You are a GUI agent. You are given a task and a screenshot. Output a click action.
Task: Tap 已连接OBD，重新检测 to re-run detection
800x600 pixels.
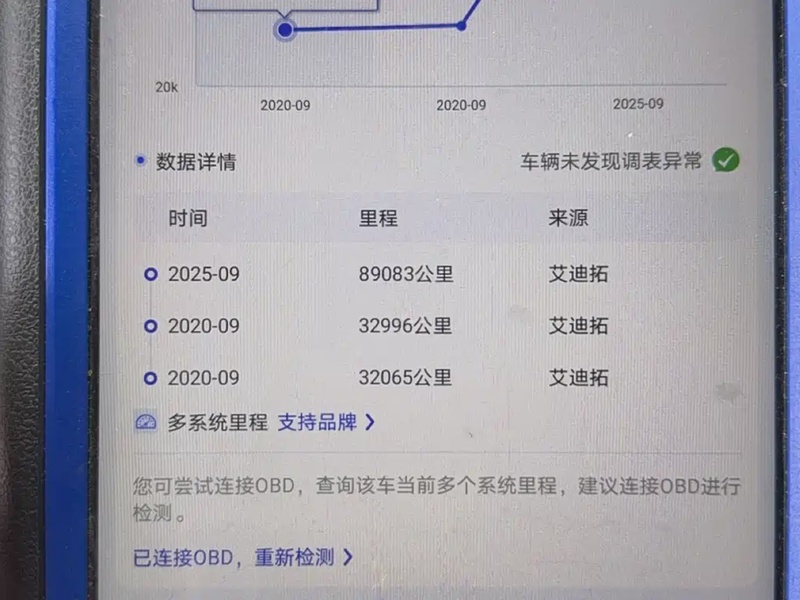tap(243, 557)
